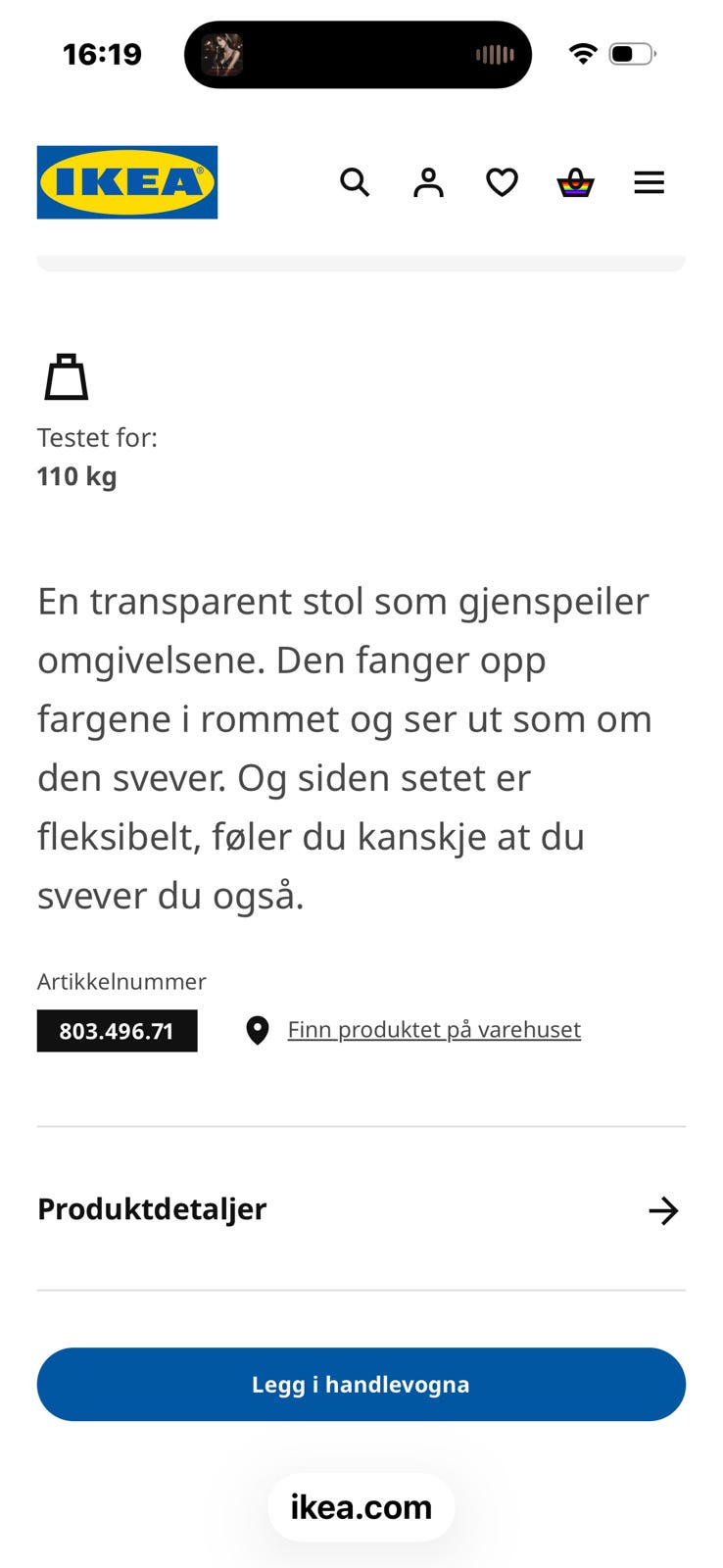Expand the Produktdetaljer section
The height and width of the screenshot is (1568, 723).
[151, 1209]
